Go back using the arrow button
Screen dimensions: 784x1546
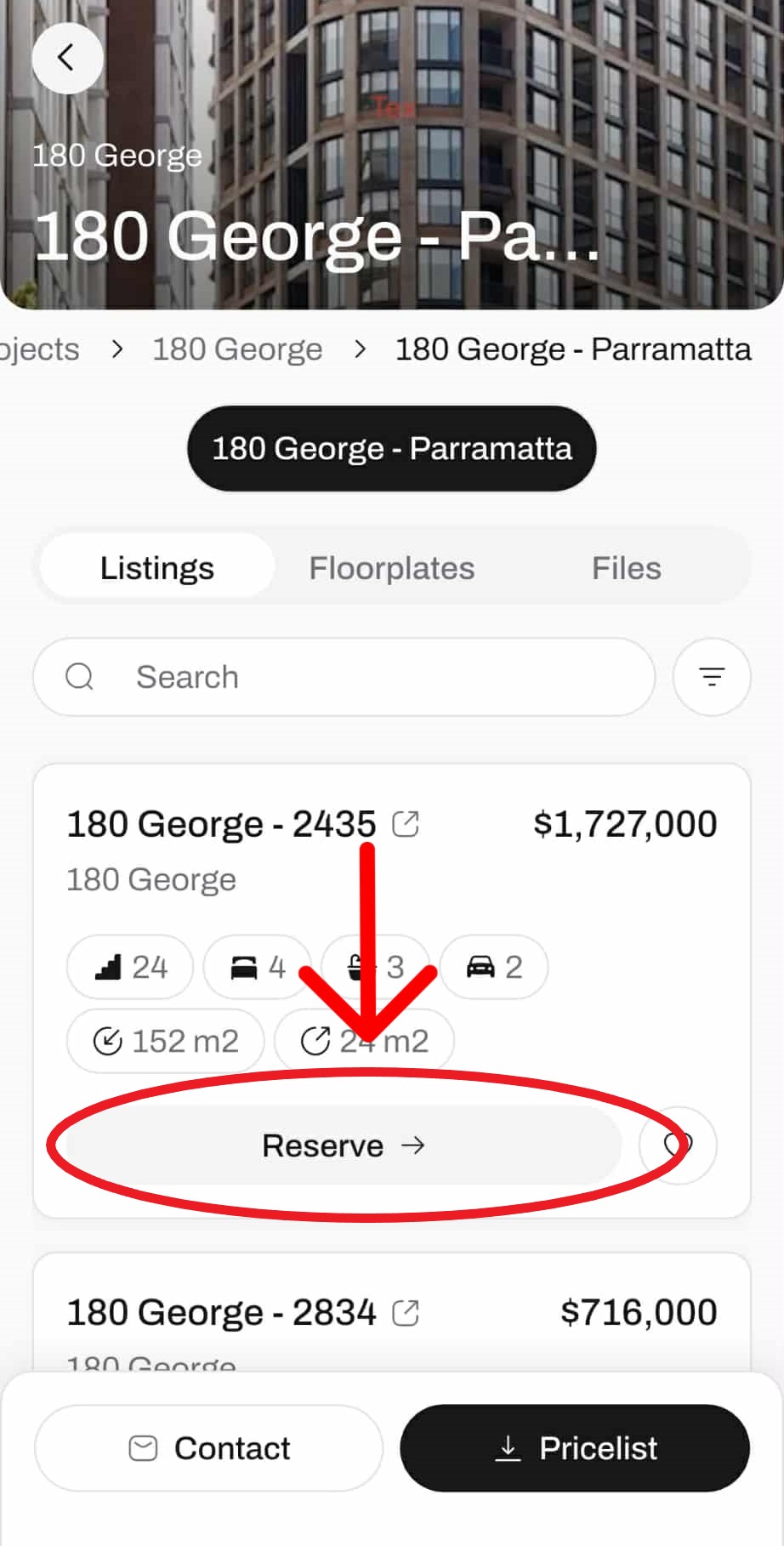click(x=67, y=58)
